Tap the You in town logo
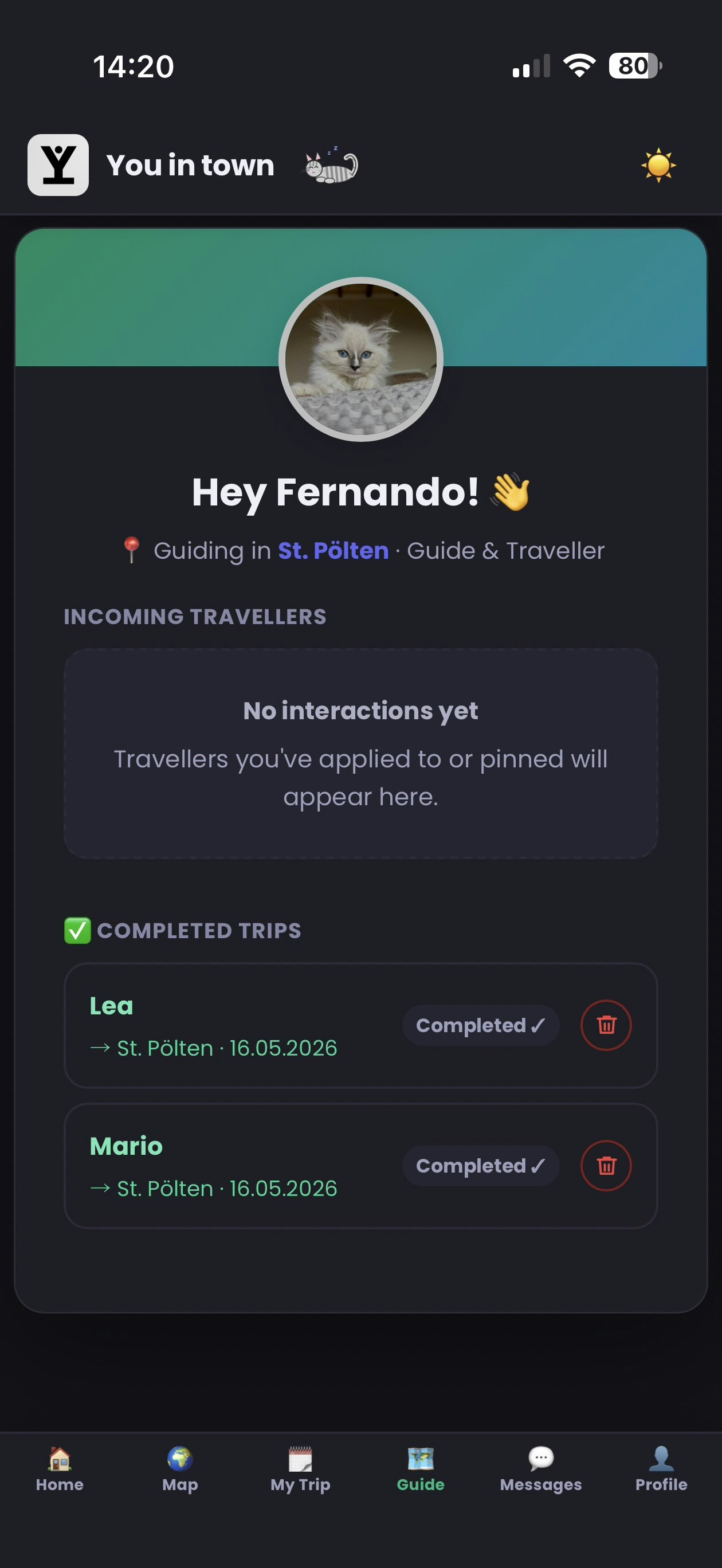The width and height of the screenshot is (722, 1568). (58, 165)
